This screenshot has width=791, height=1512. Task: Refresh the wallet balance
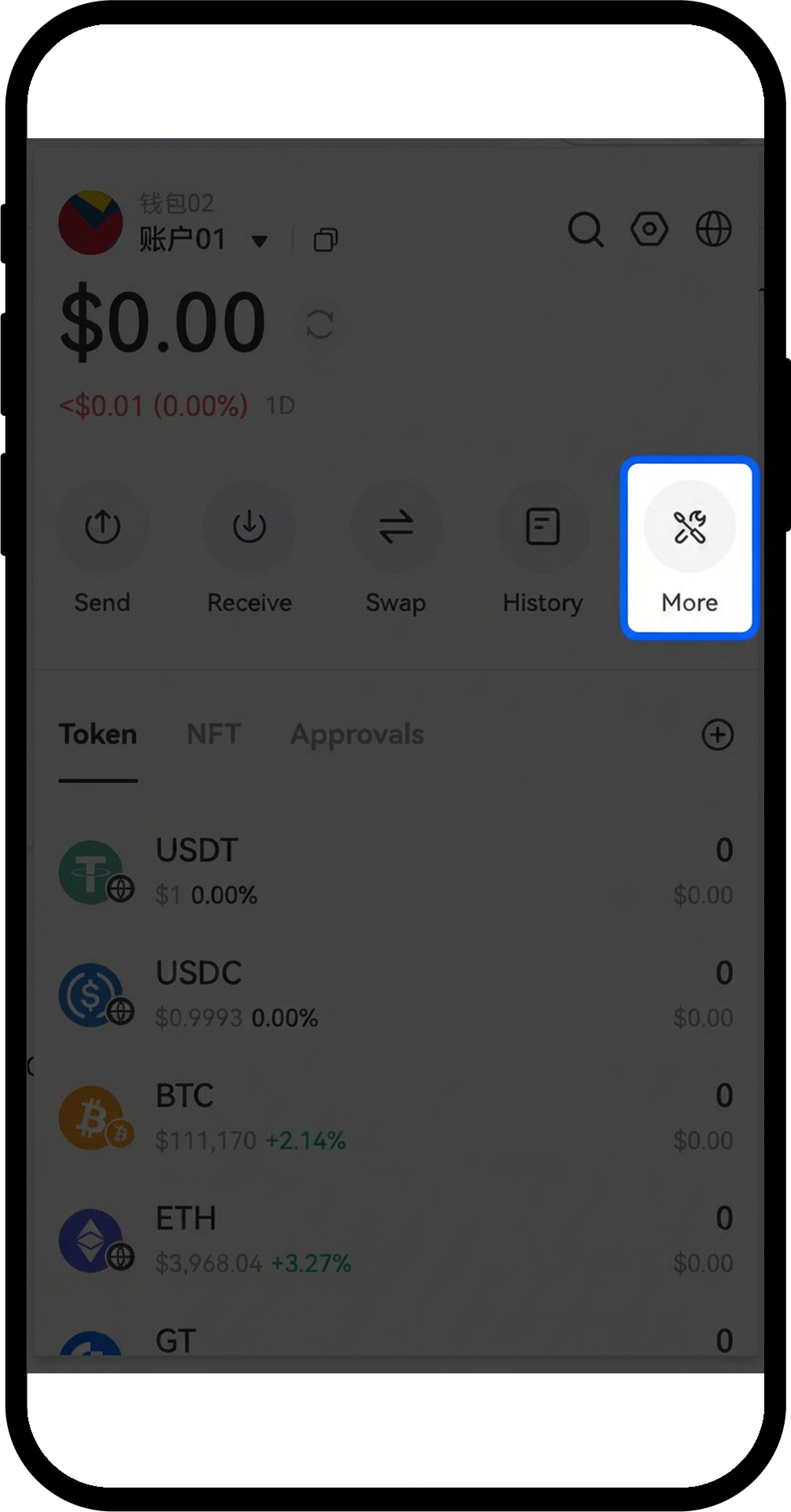click(320, 324)
